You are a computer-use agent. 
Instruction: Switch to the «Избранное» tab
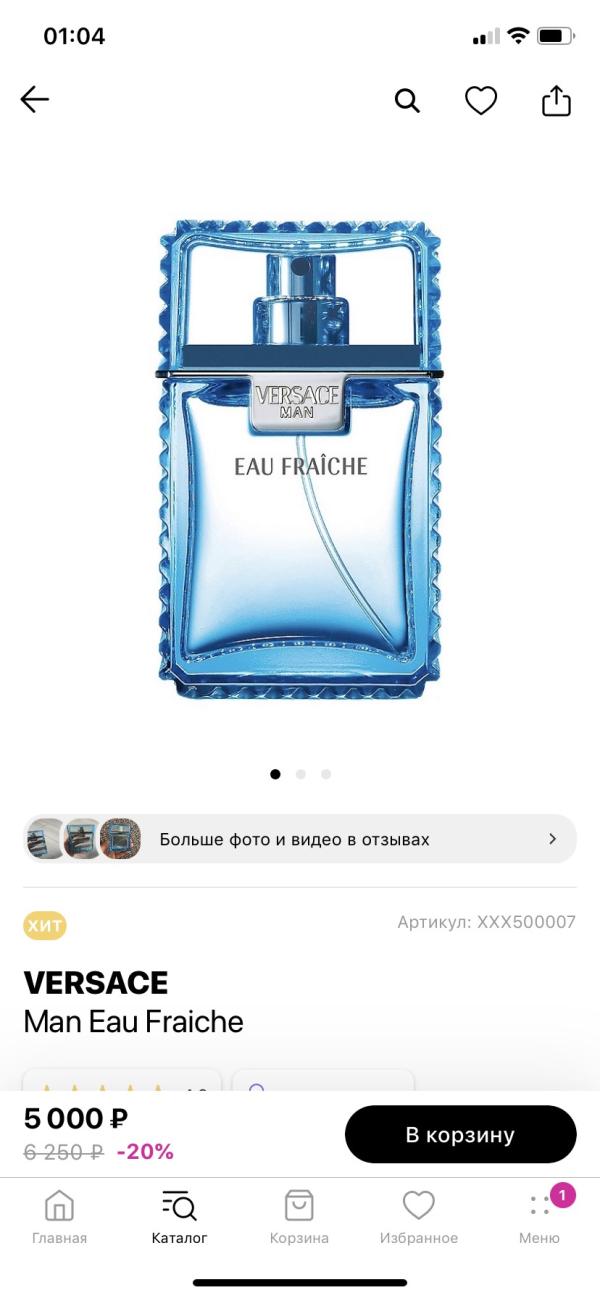tap(419, 1217)
